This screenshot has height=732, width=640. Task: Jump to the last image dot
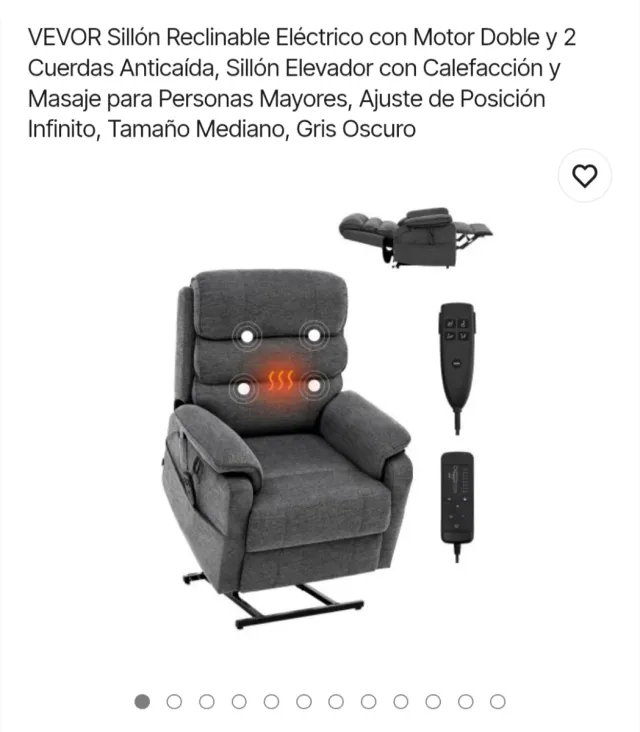(498, 702)
